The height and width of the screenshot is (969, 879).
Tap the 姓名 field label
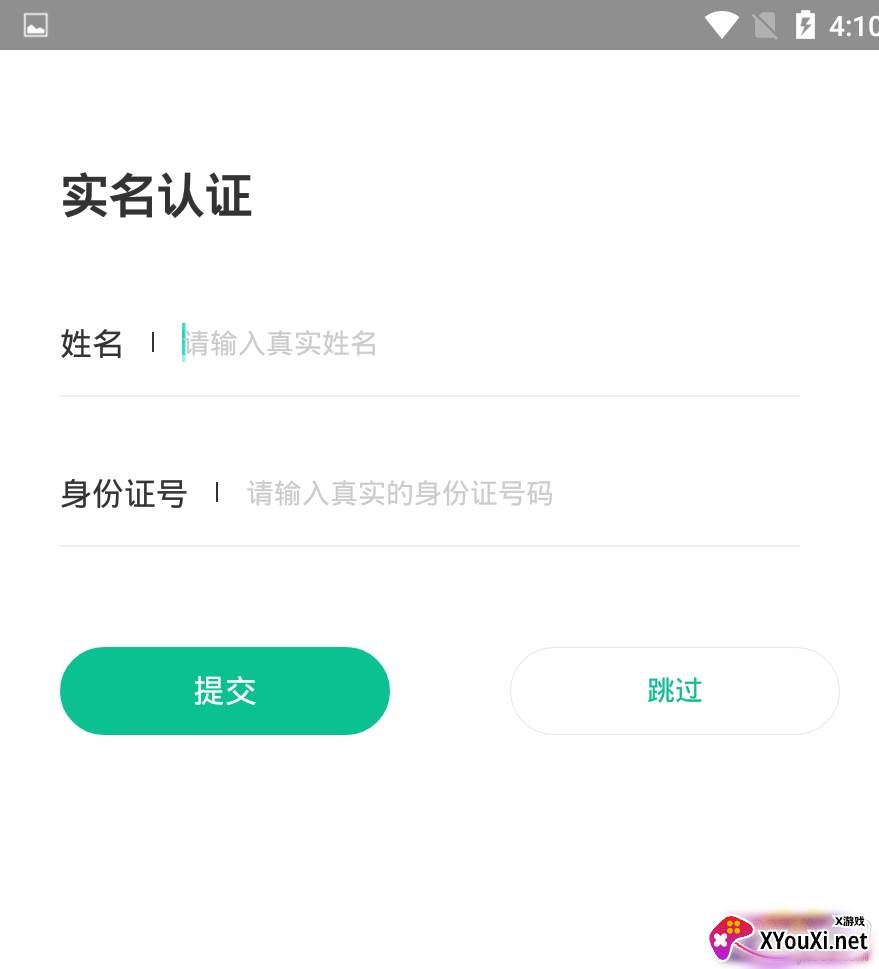tap(92, 343)
